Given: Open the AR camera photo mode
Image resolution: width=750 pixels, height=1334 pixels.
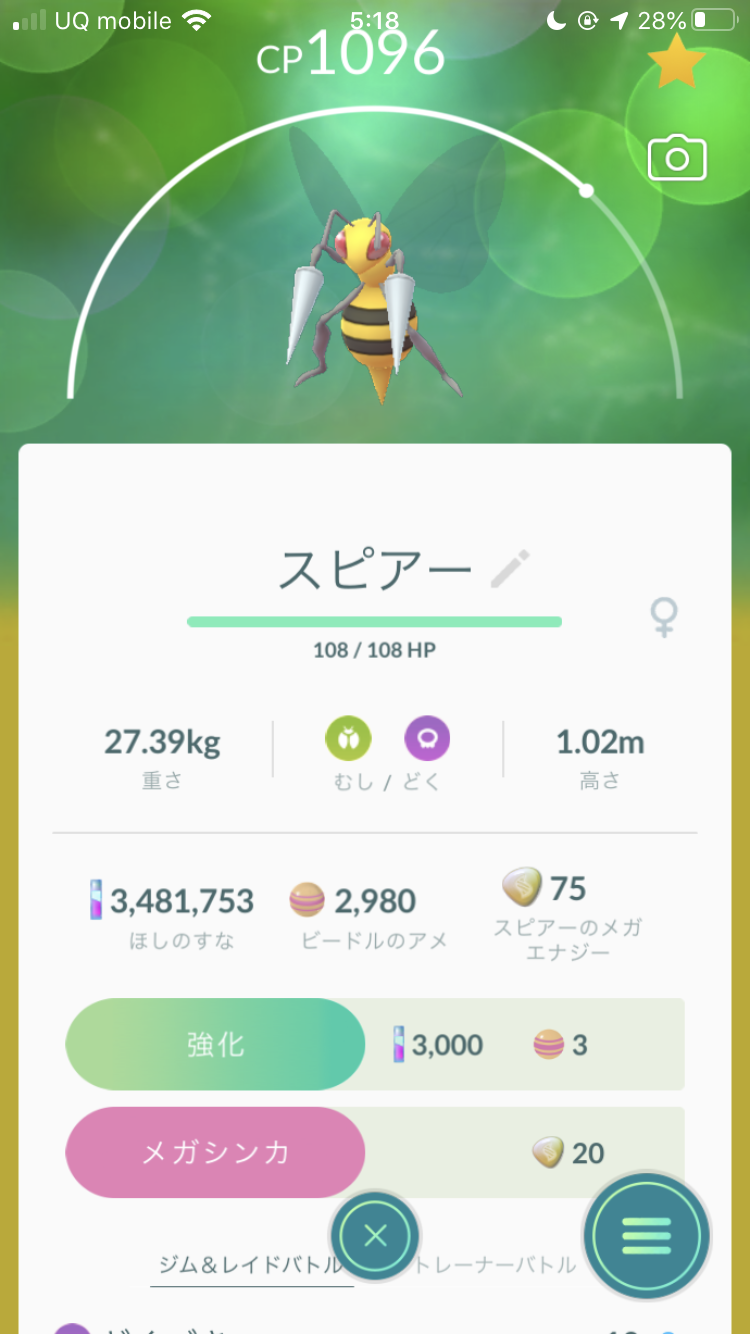Looking at the screenshot, I should (677, 159).
